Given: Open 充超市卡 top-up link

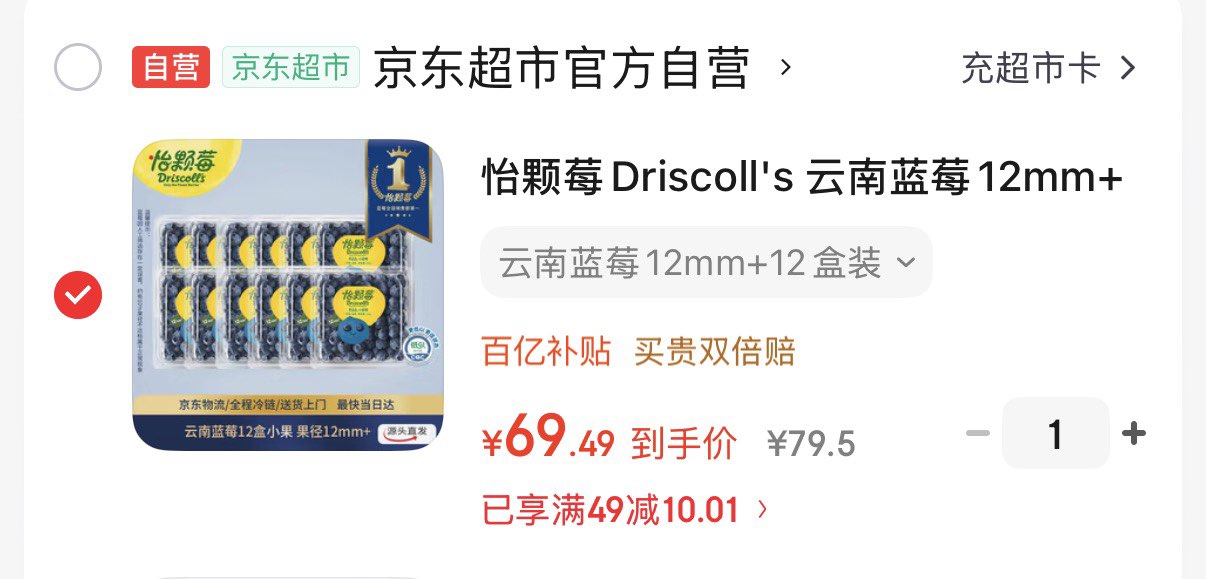Looking at the screenshot, I should (x=1048, y=68).
